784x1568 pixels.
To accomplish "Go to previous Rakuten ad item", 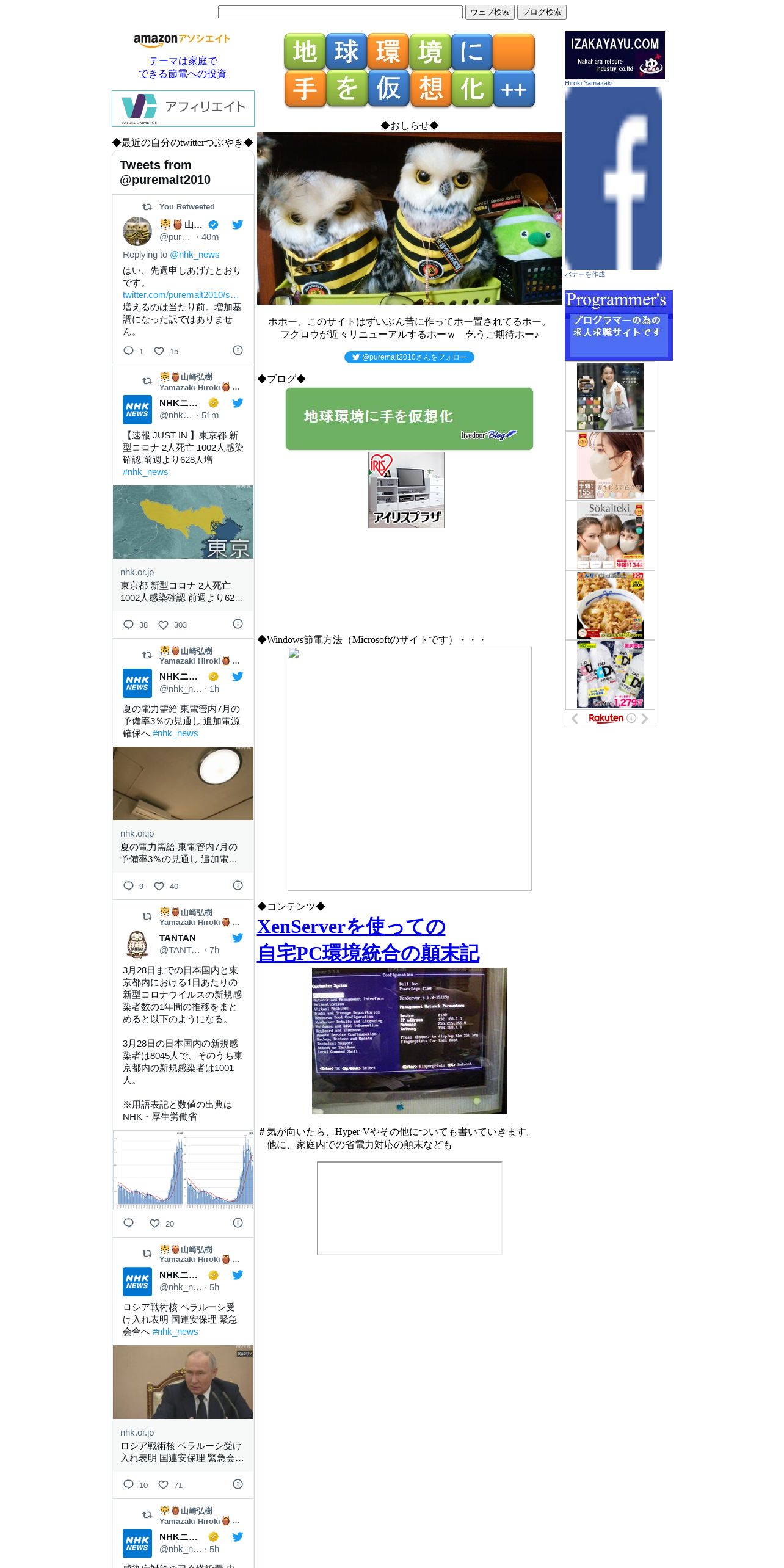I will point(575,719).
